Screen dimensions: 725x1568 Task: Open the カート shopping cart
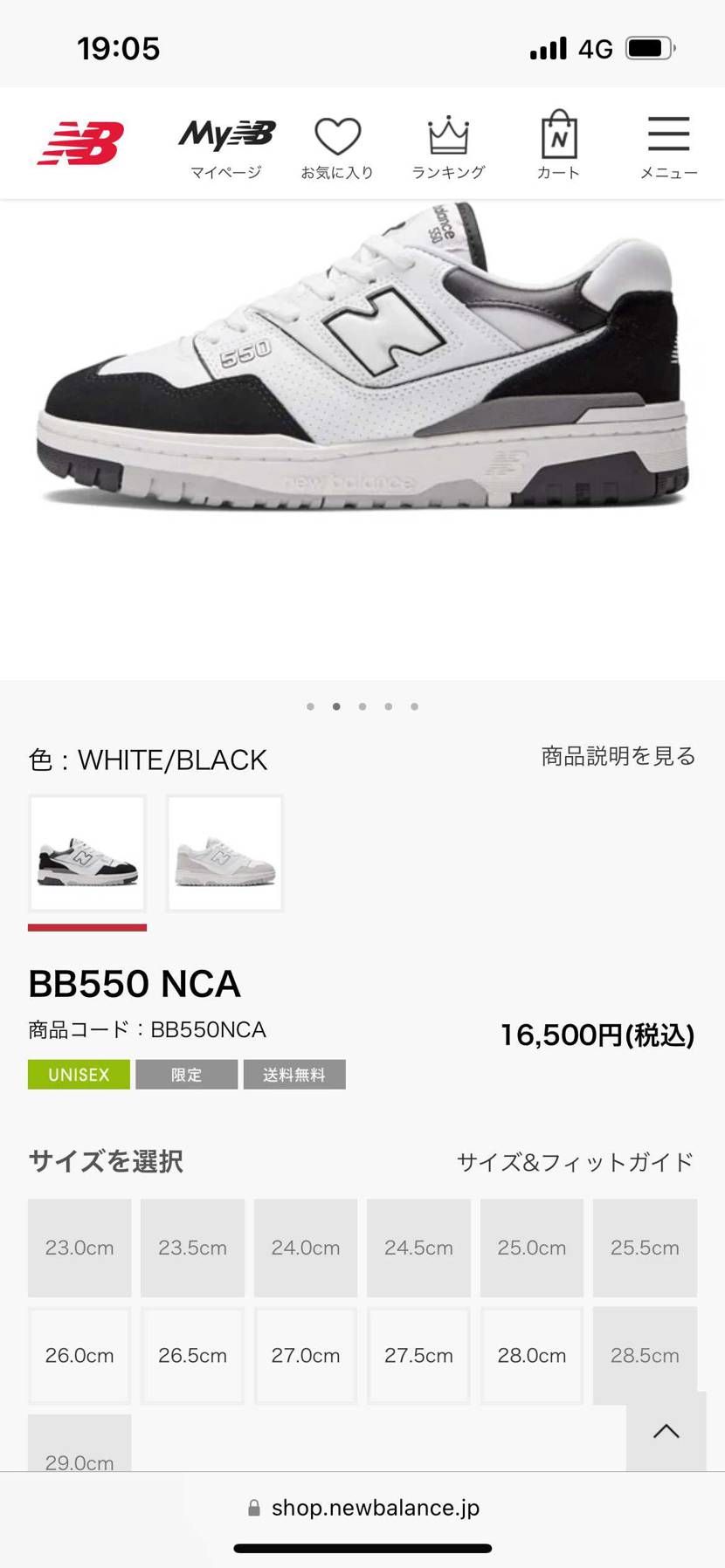point(559,145)
